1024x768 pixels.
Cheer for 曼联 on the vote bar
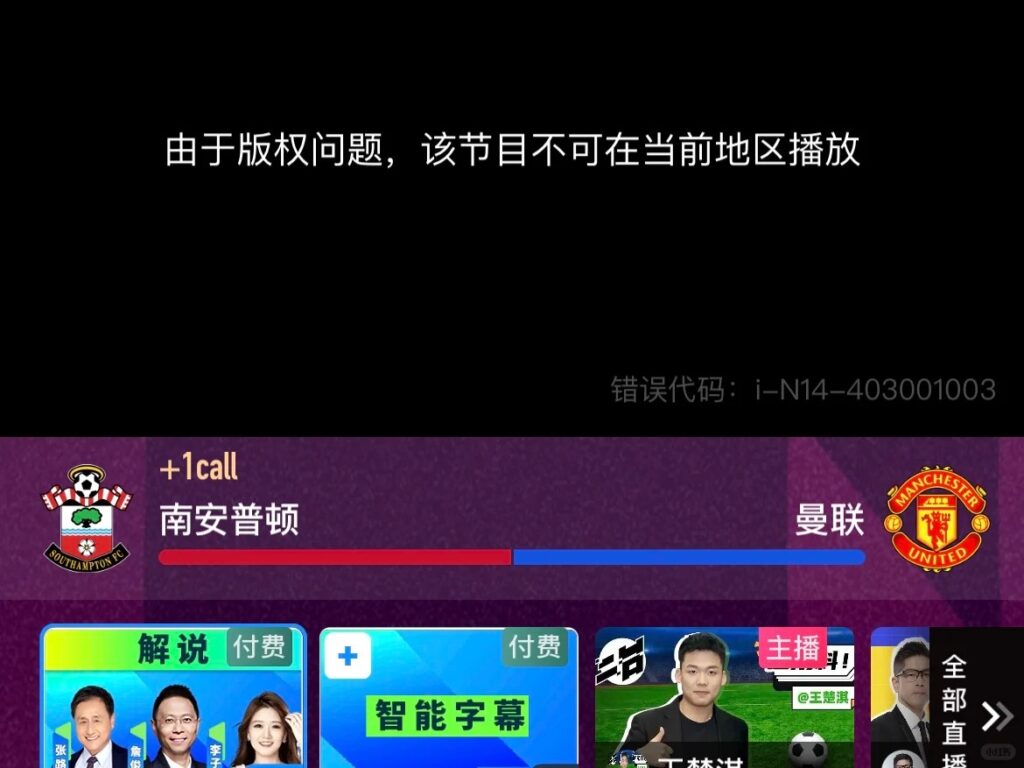click(688, 557)
